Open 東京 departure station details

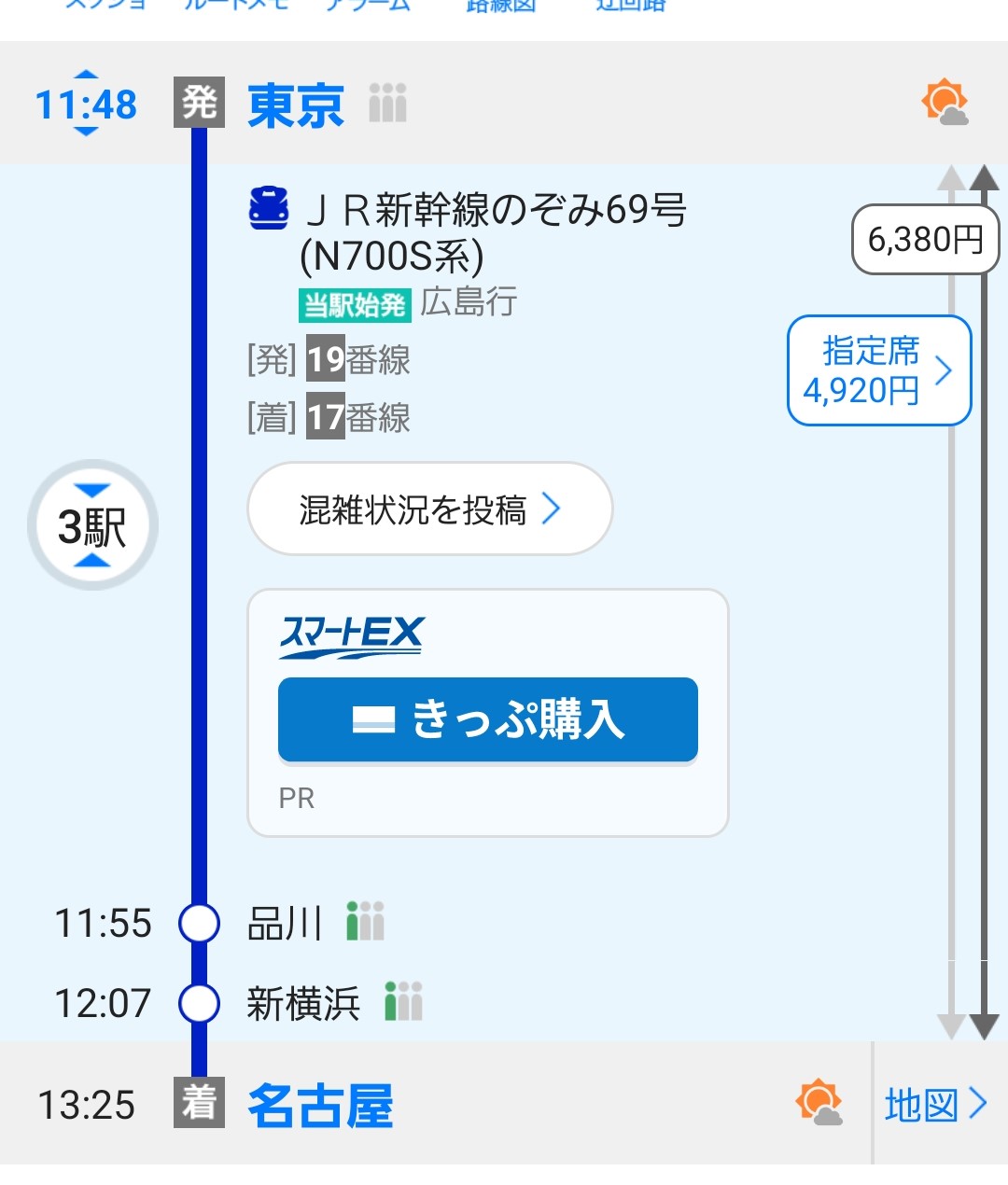pyautogui.click(x=295, y=105)
